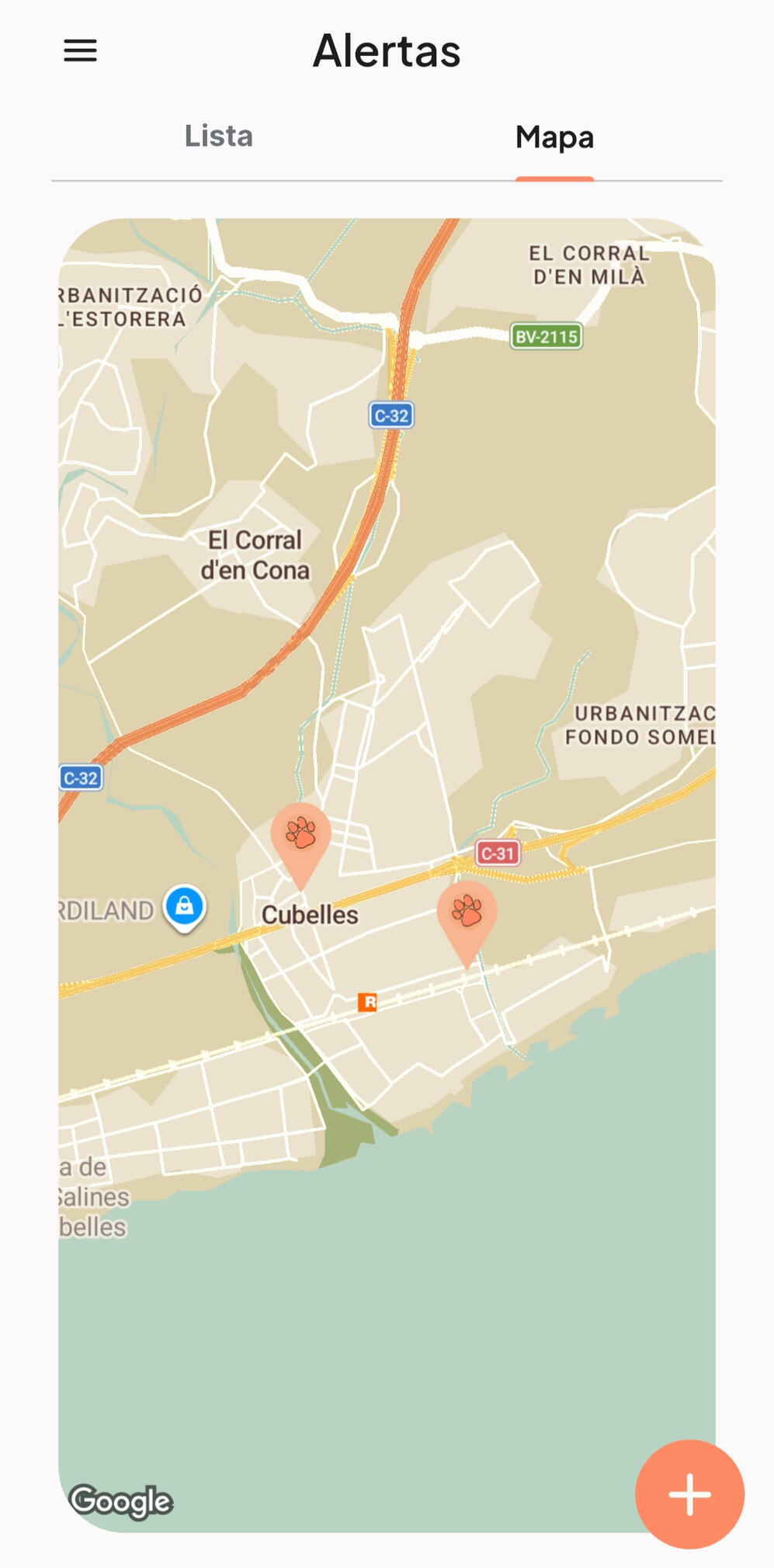Switch to the Lista tab
The height and width of the screenshot is (1568, 774).
[219, 136]
